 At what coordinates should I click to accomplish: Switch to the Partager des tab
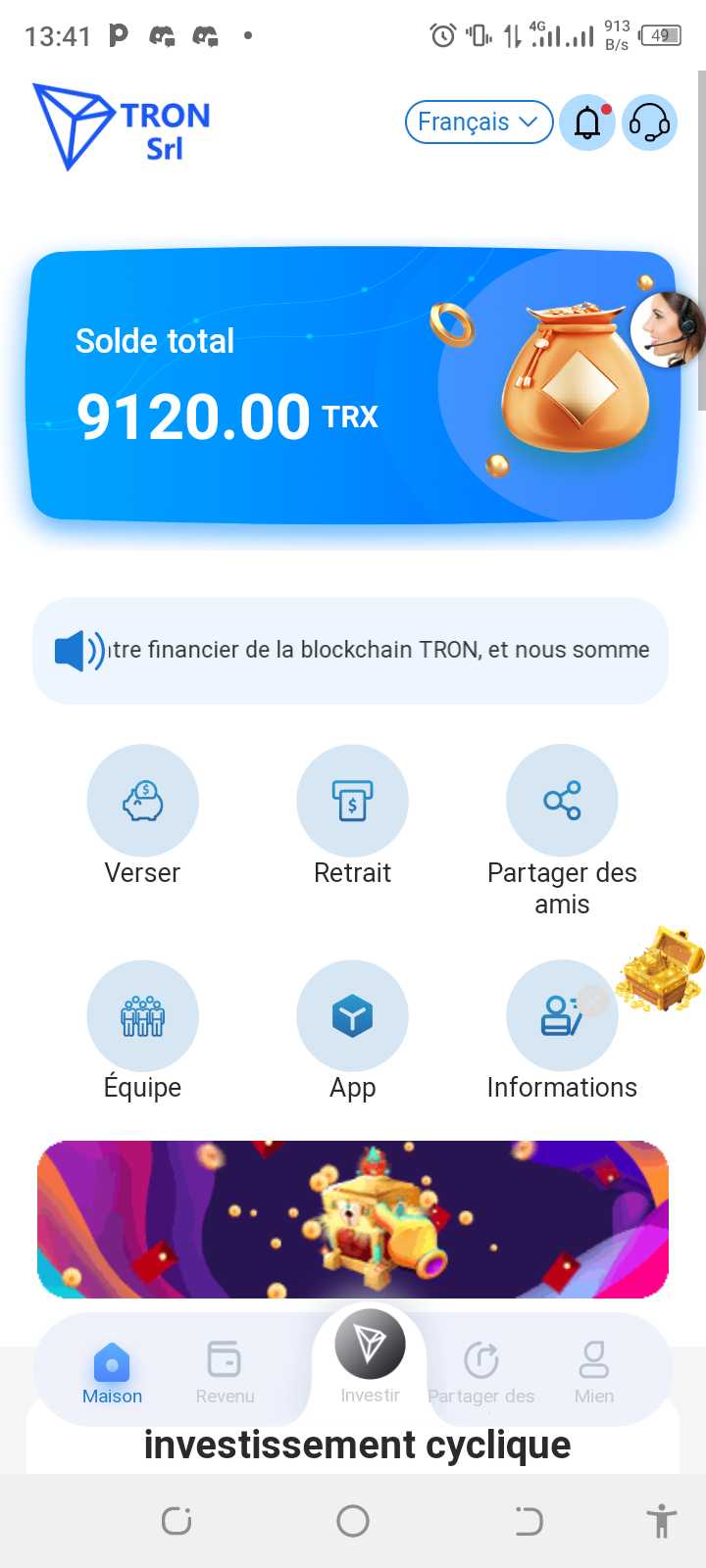tap(481, 1373)
